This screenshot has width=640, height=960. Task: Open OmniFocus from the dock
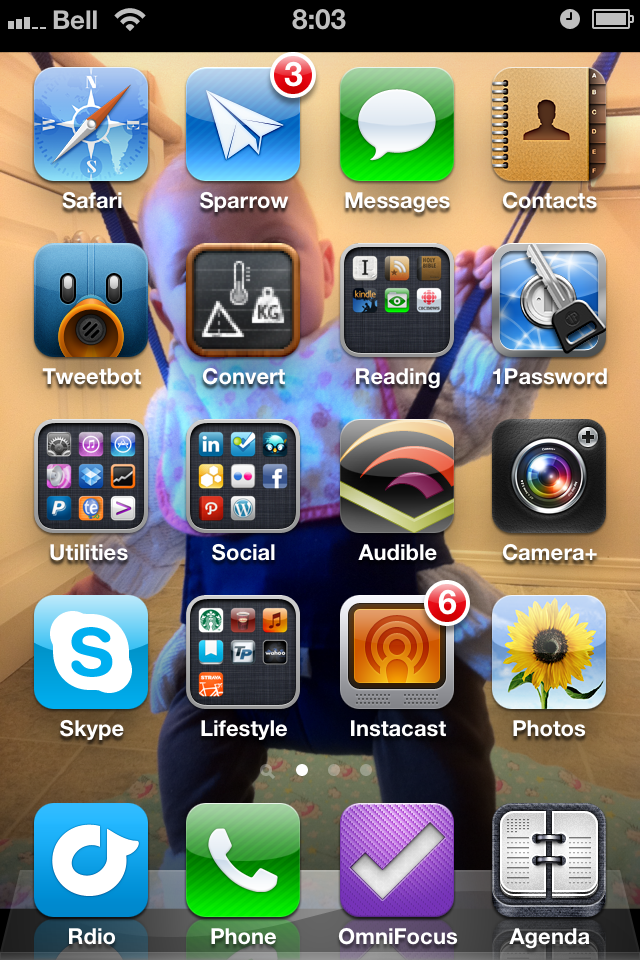pos(397,861)
